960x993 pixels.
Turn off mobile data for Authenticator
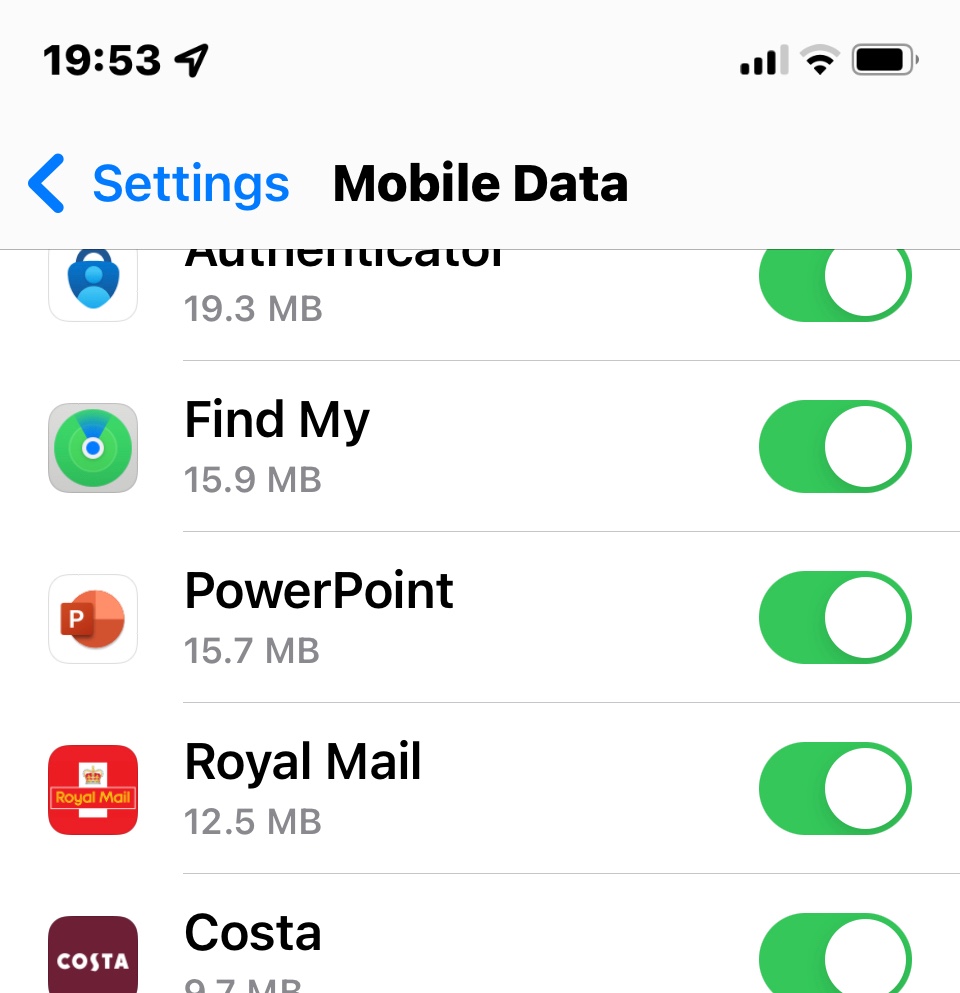pyautogui.click(x=835, y=280)
